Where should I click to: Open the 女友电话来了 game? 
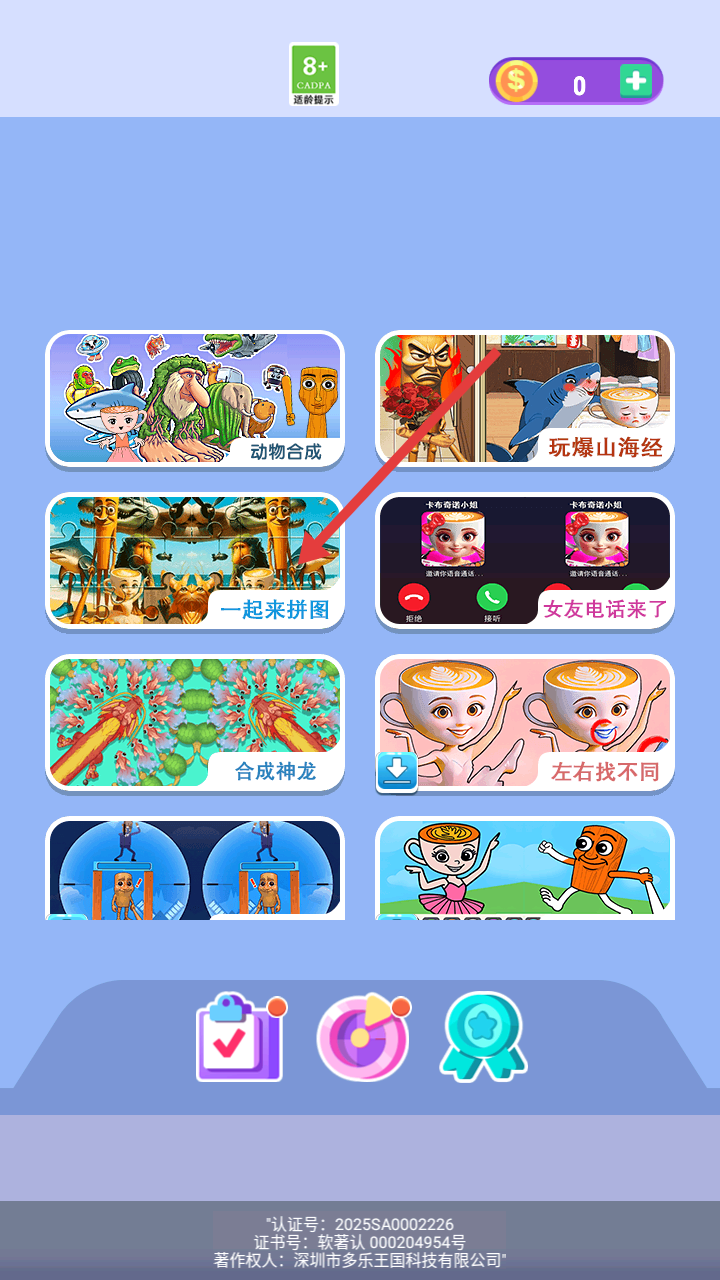pyautogui.click(x=525, y=561)
